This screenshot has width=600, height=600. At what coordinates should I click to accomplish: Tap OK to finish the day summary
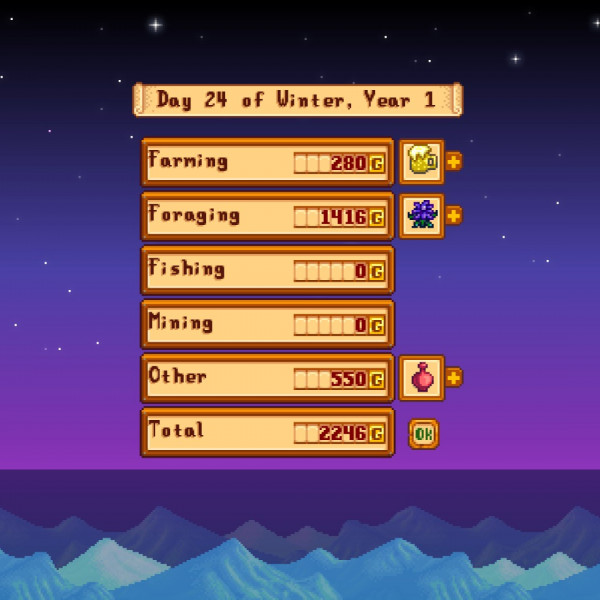(x=423, y=434)
